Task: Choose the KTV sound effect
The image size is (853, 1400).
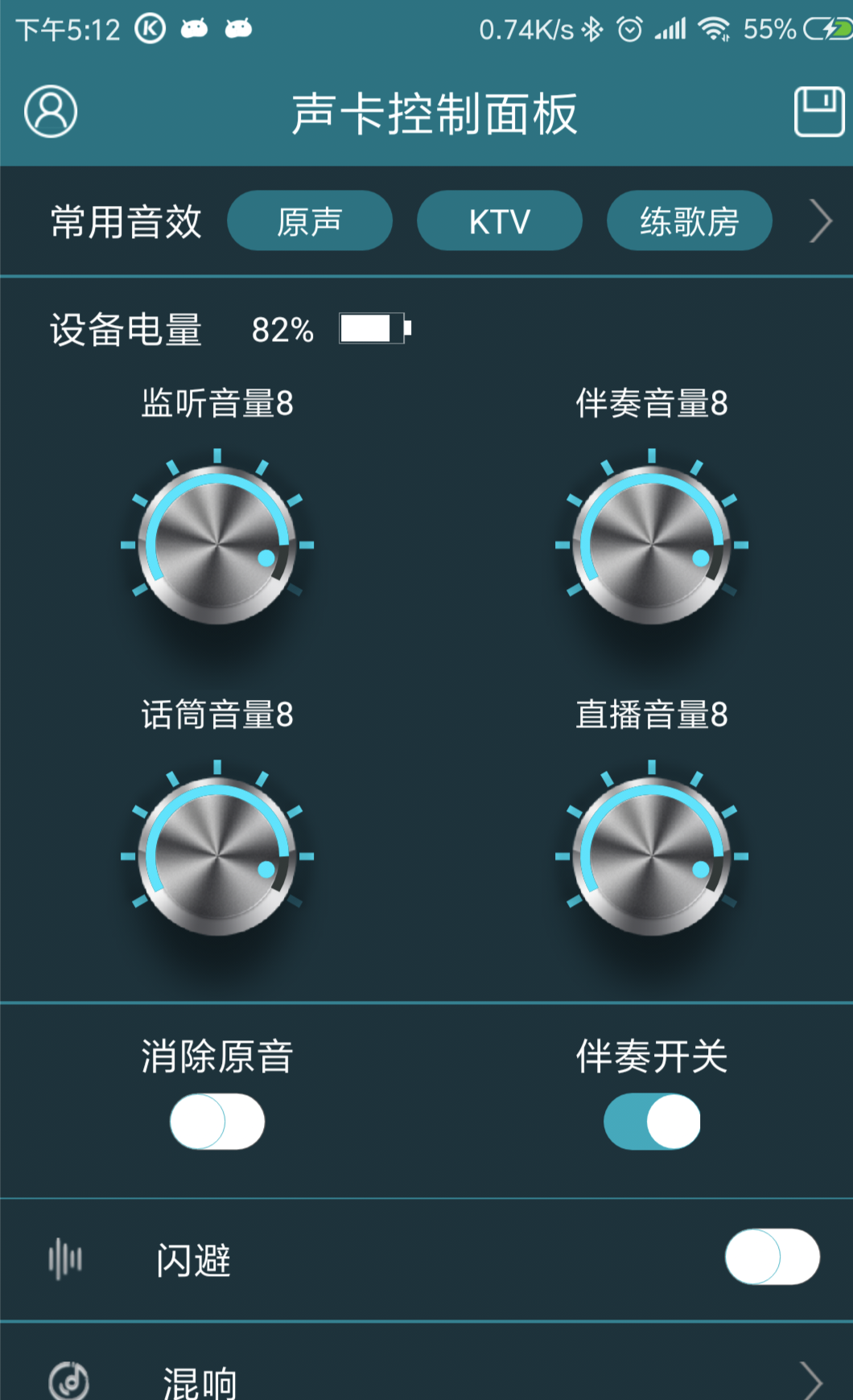Action: coord(499,221)
